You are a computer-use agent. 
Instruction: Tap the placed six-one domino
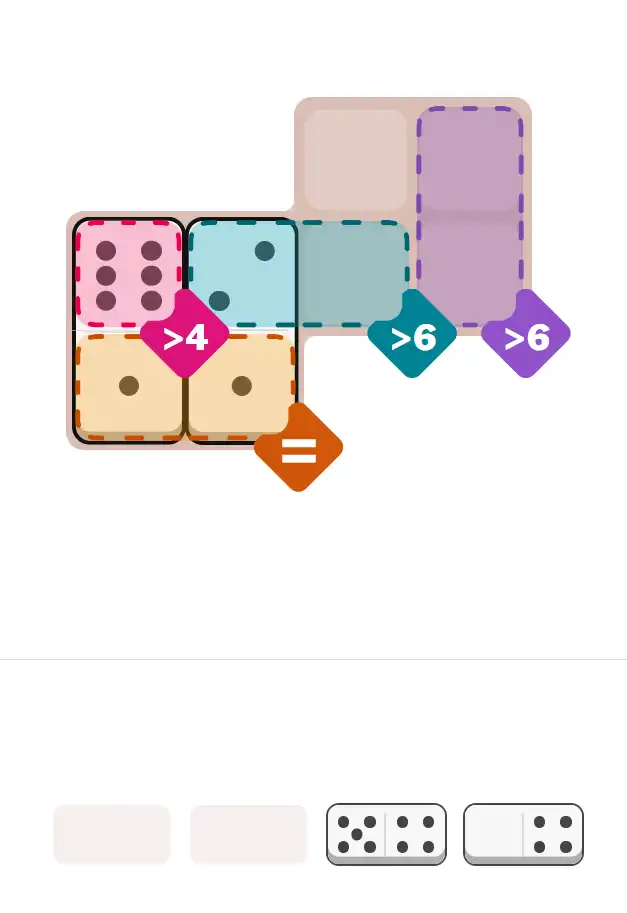coord(129,330)
